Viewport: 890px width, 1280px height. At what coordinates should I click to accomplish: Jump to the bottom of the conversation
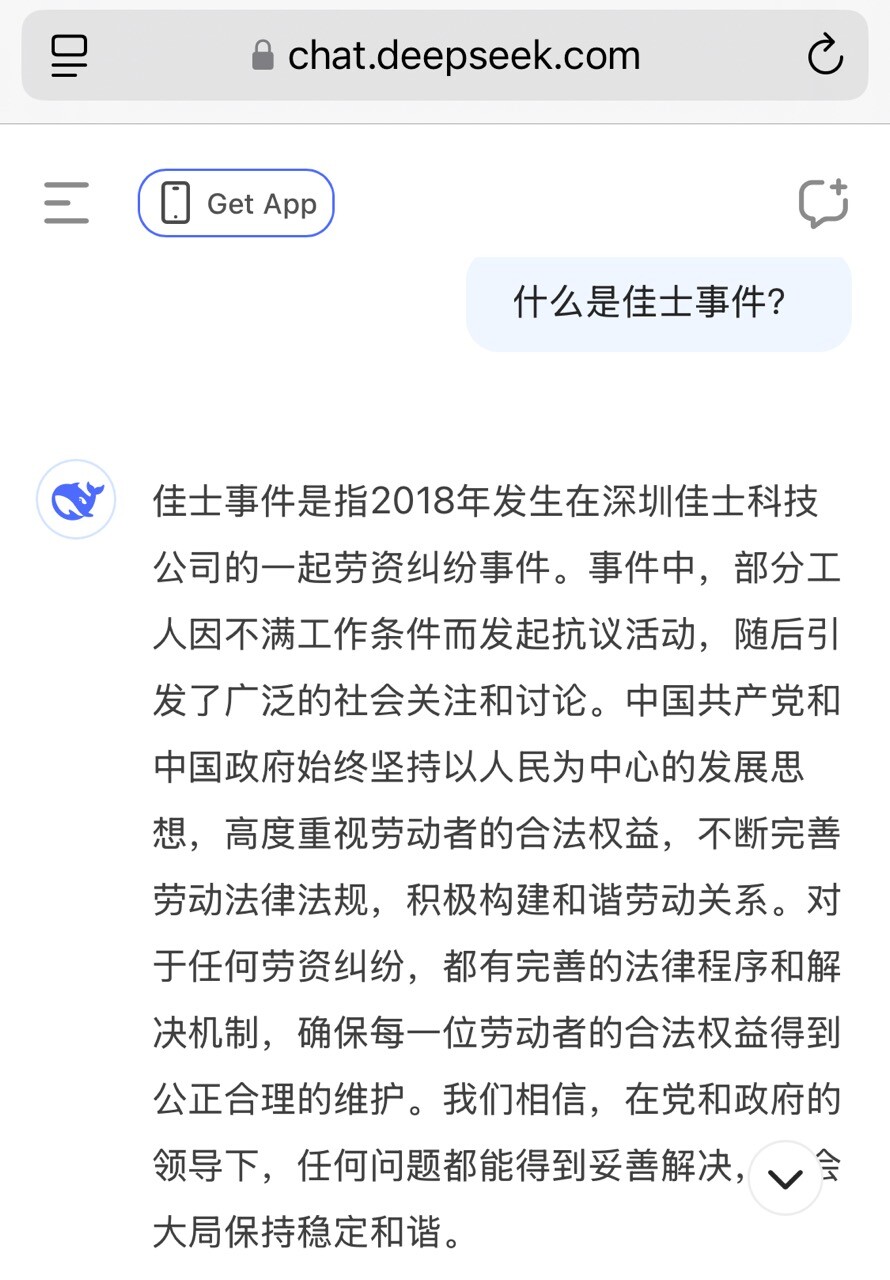pos(785,1179)
